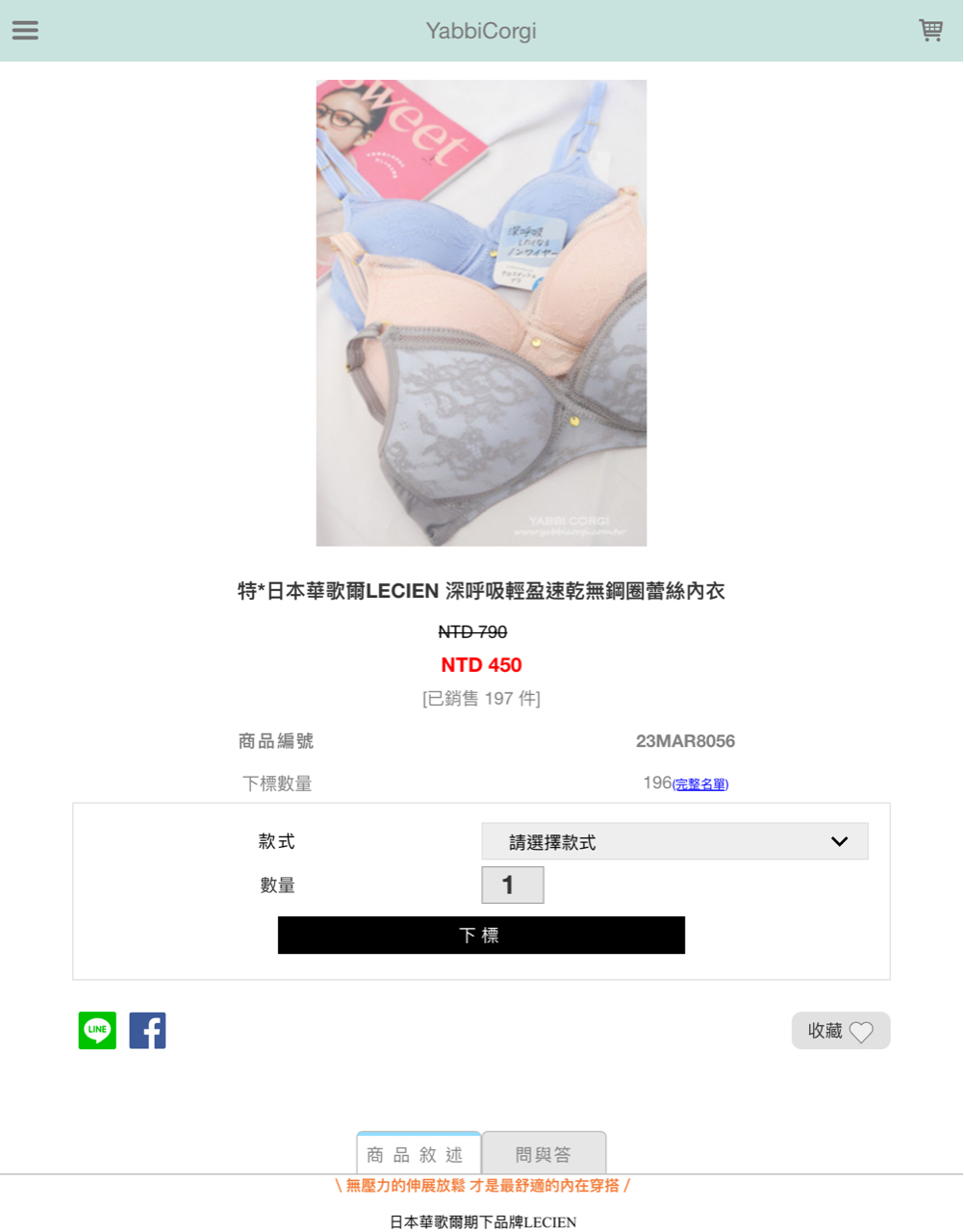Screen dimensions: 964x1232
Task: Share this product via LINE
Action: [97, 1030]
